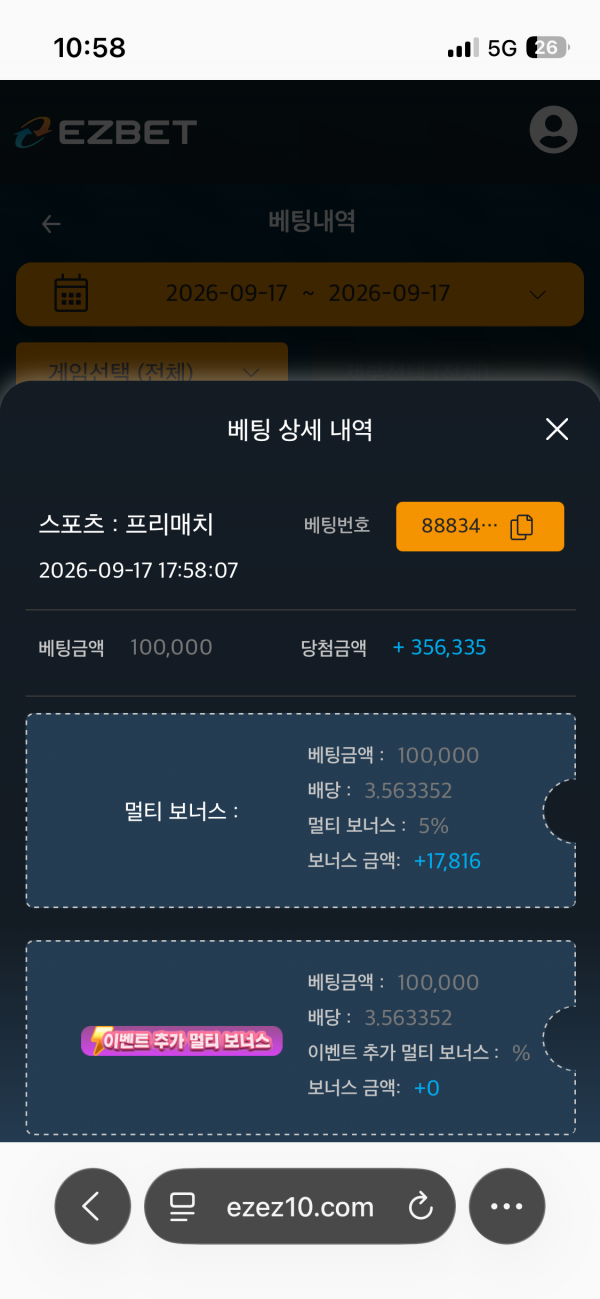Go back in the browser
The width and height of the screenshot is (600, 1299).
tap(92, 1206)
